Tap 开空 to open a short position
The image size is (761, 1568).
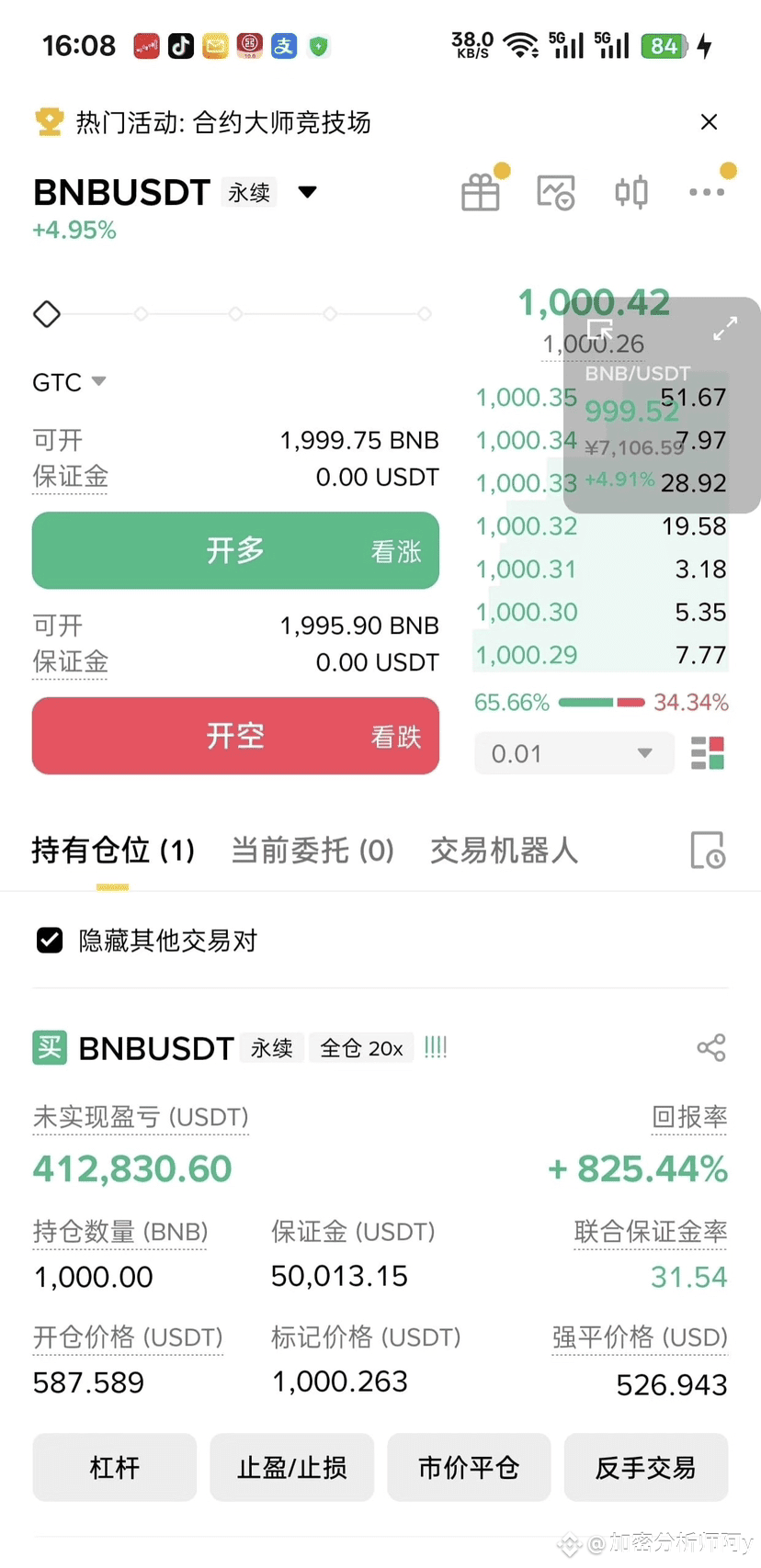click(235, 736)
